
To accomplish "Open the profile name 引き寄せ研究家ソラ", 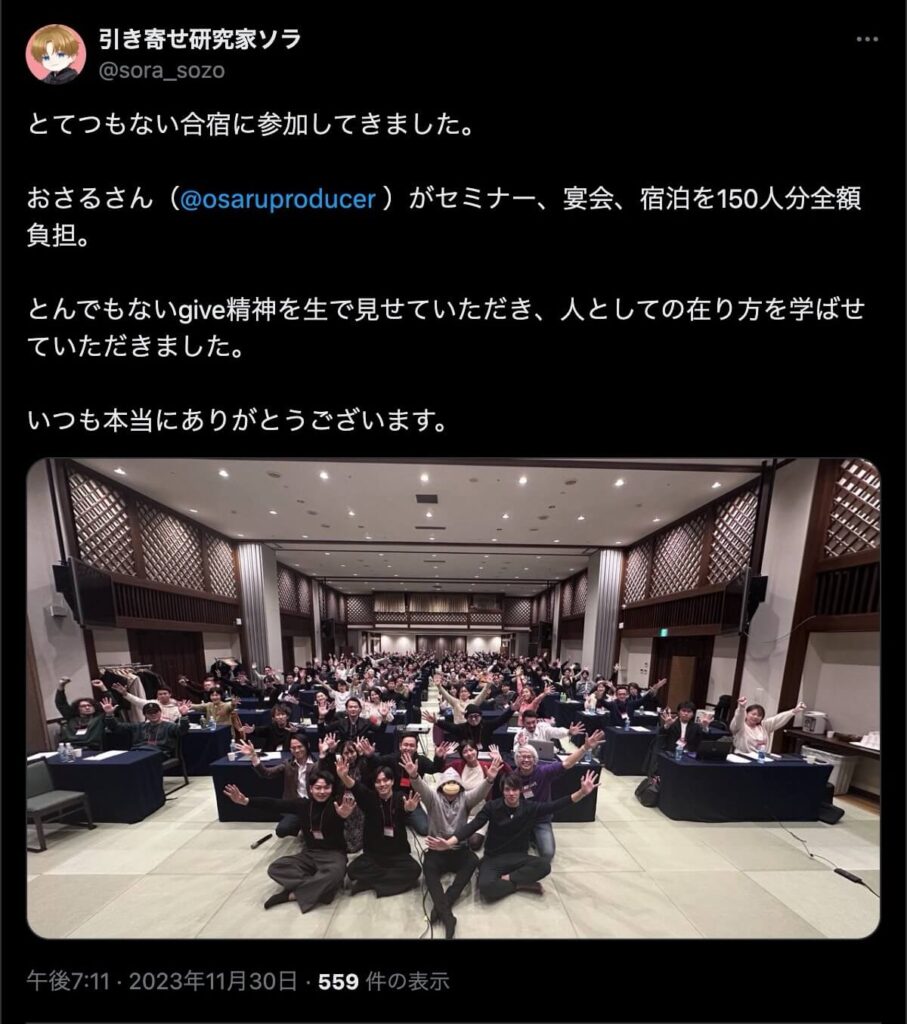I will click(199, 39).
